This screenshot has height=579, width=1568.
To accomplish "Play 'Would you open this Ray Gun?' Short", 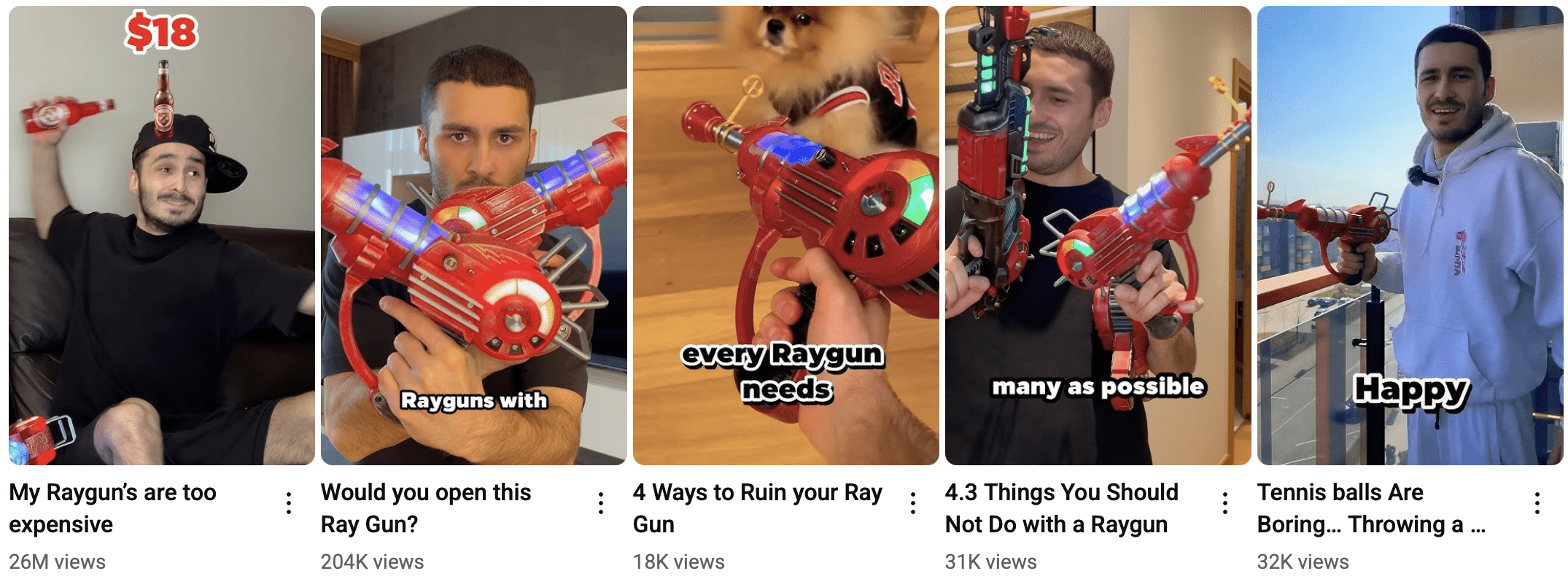I will (473, 235).
